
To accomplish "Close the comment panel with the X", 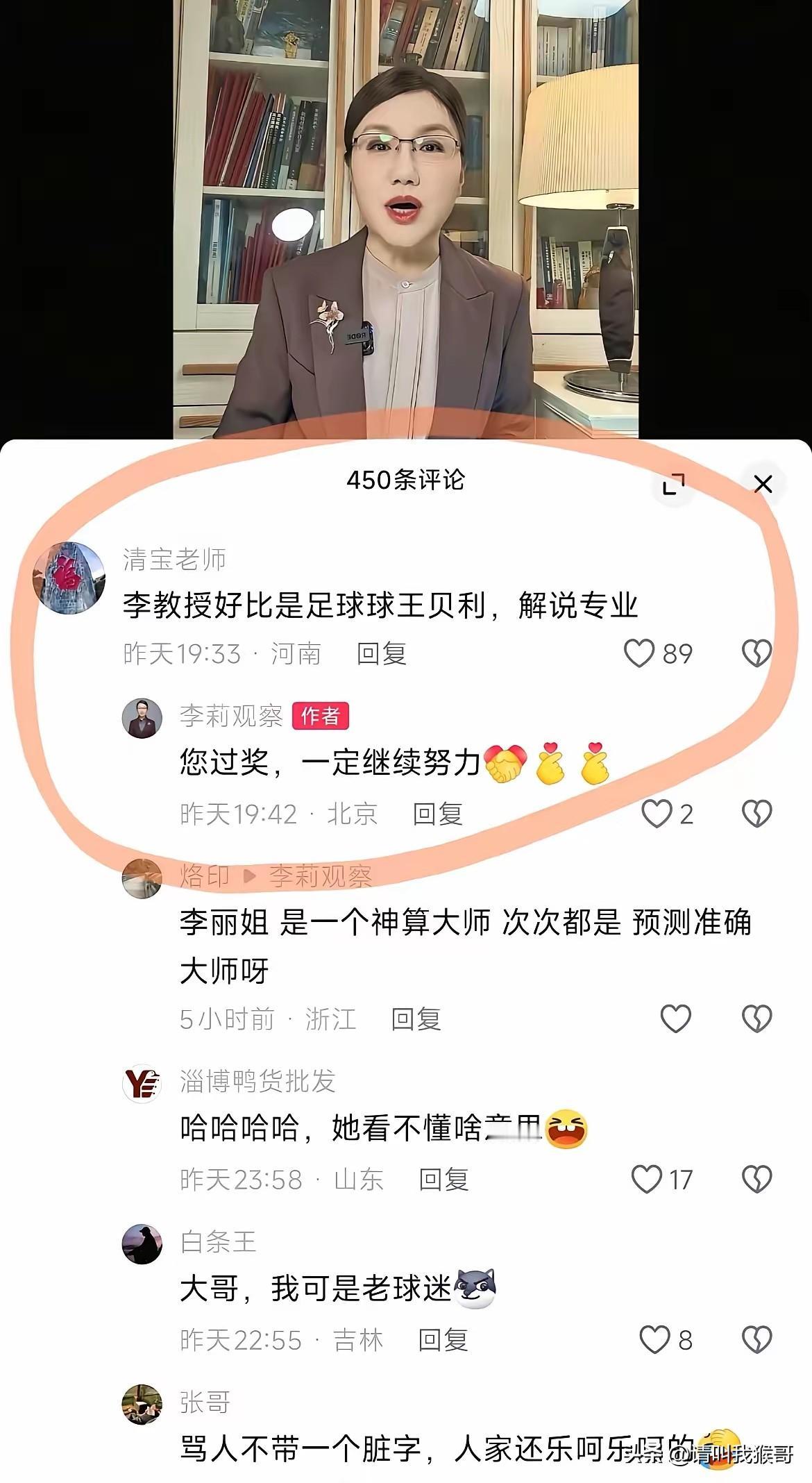I will (x=764, y=484).
